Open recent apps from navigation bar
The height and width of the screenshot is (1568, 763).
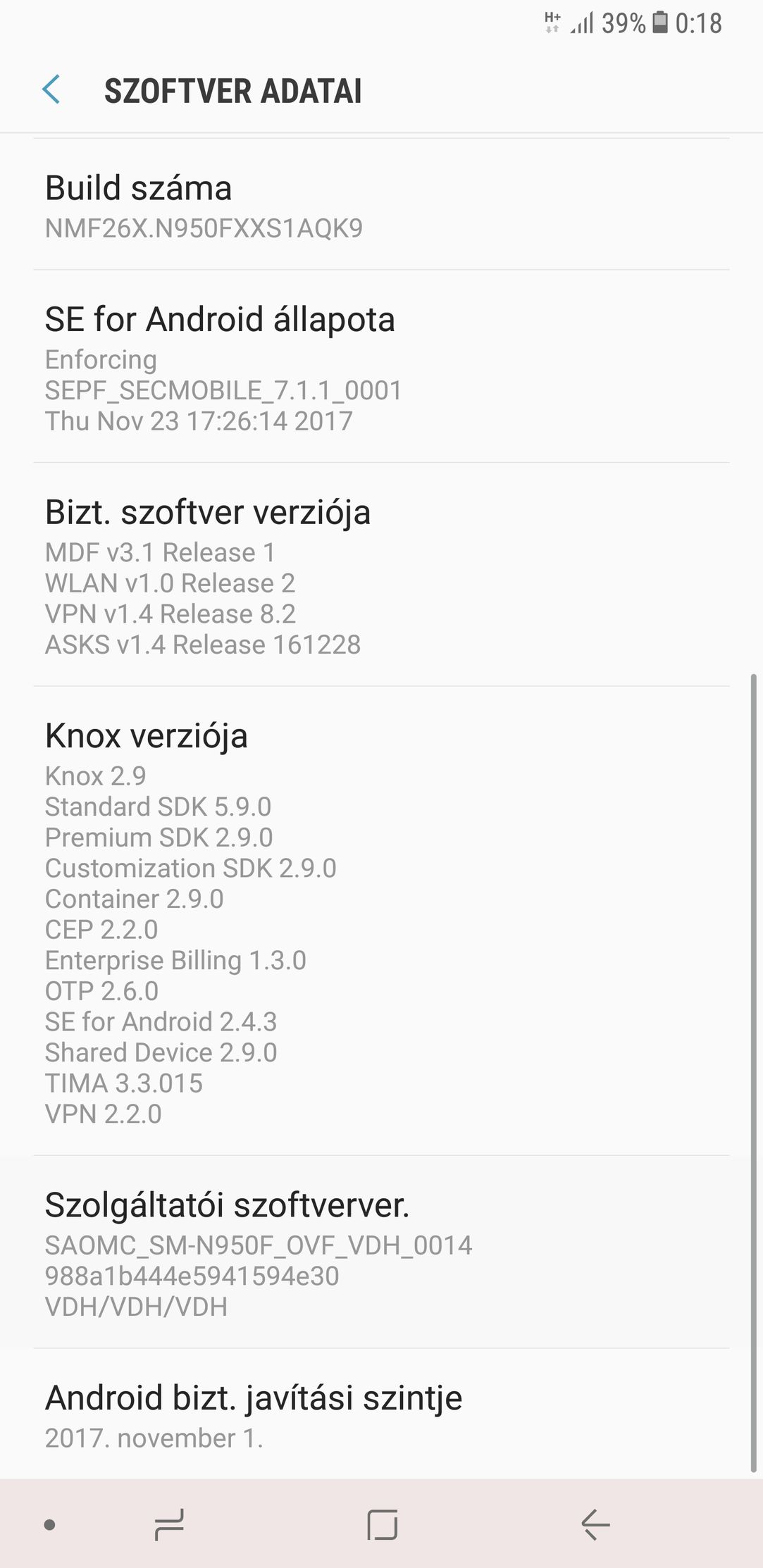coord(169,1525)
